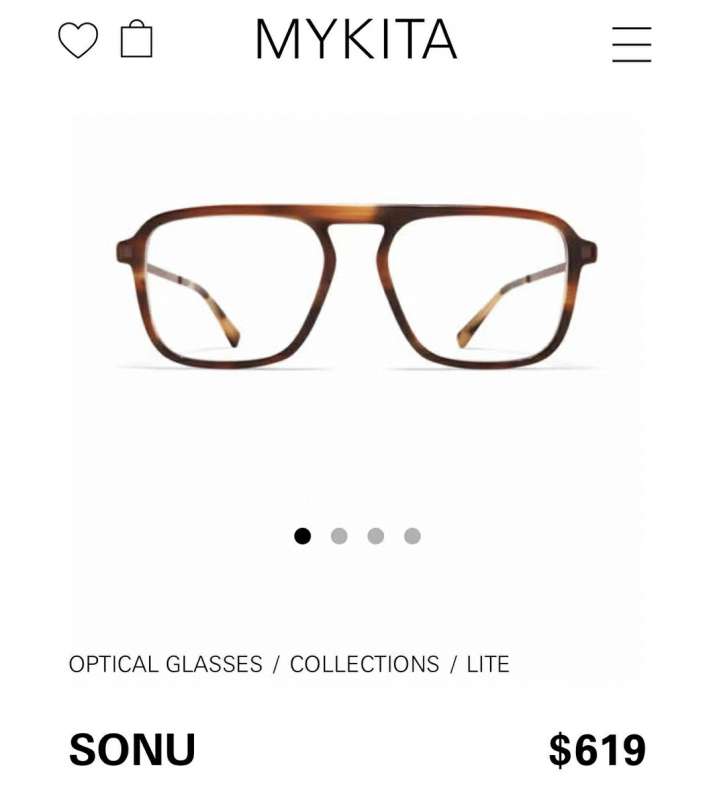
Task: Go to the Optical Glasses breadcrumb
Action: (165, 664)
